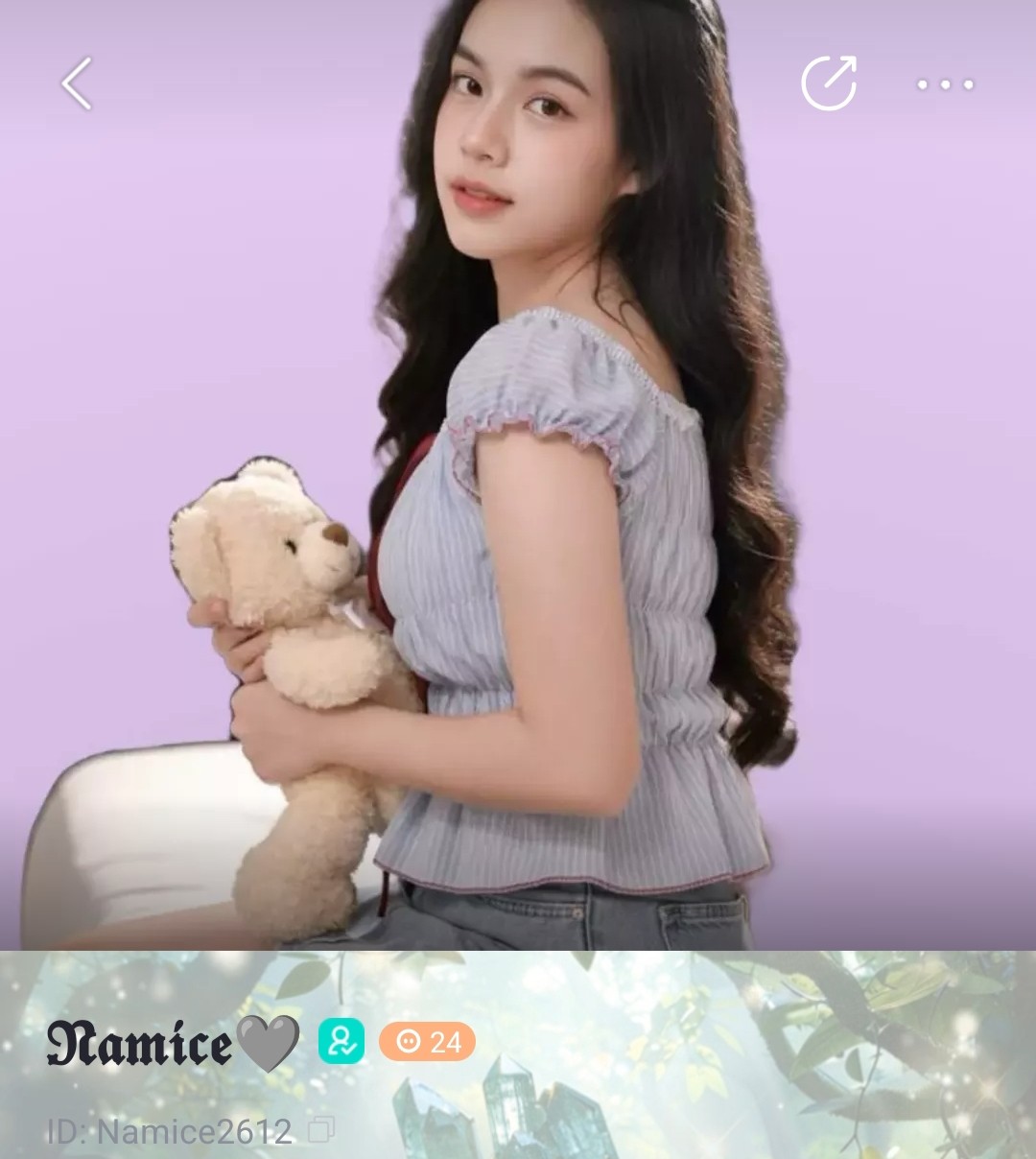This screenshot has height=1159, width=1036.
Task: Go back using the top-left arrow
Action: coord(77,84)
